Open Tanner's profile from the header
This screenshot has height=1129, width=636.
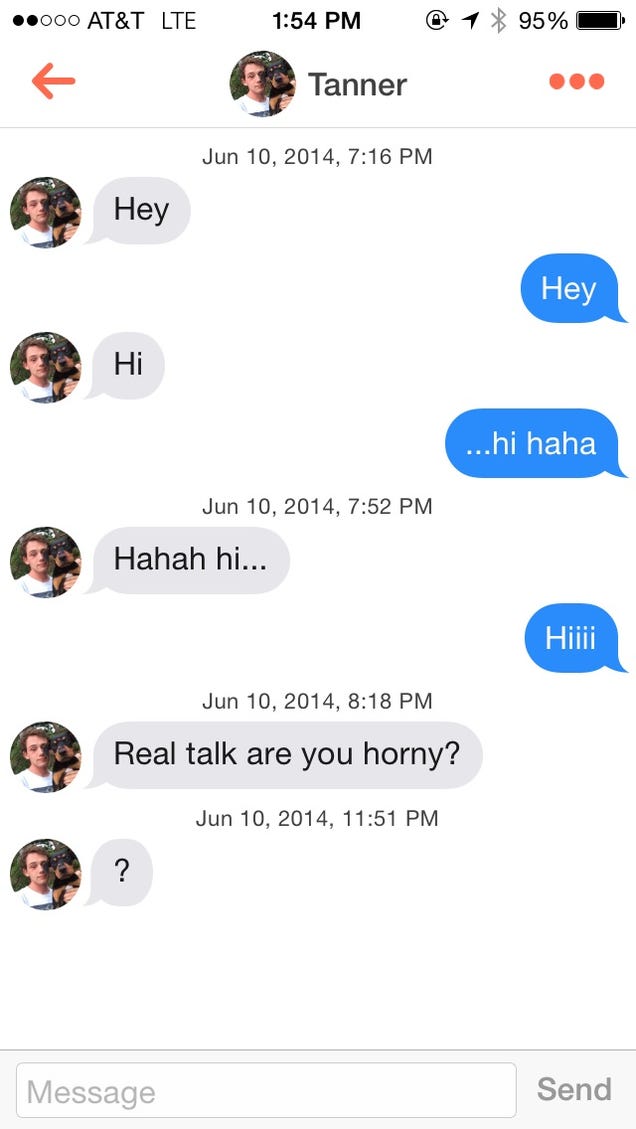coord(318,84)
